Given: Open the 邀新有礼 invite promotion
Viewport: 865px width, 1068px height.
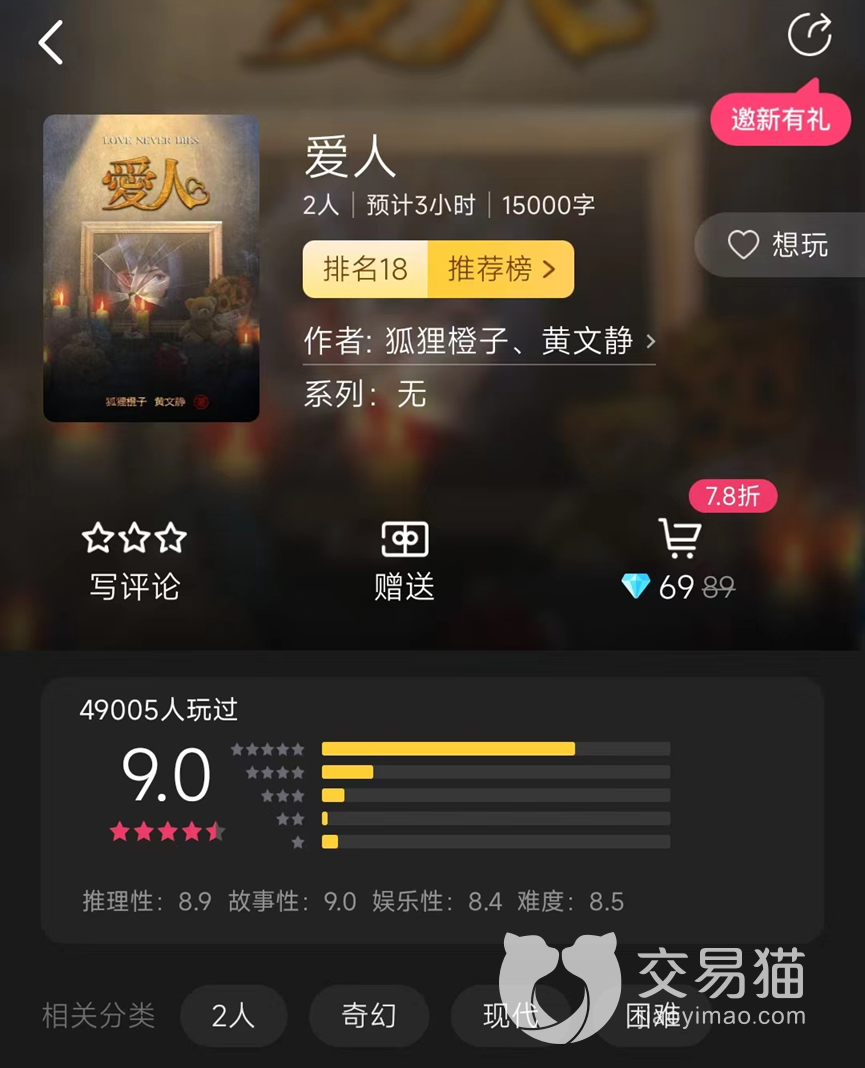Looking at the screenshot, I should tap(780, 120).
